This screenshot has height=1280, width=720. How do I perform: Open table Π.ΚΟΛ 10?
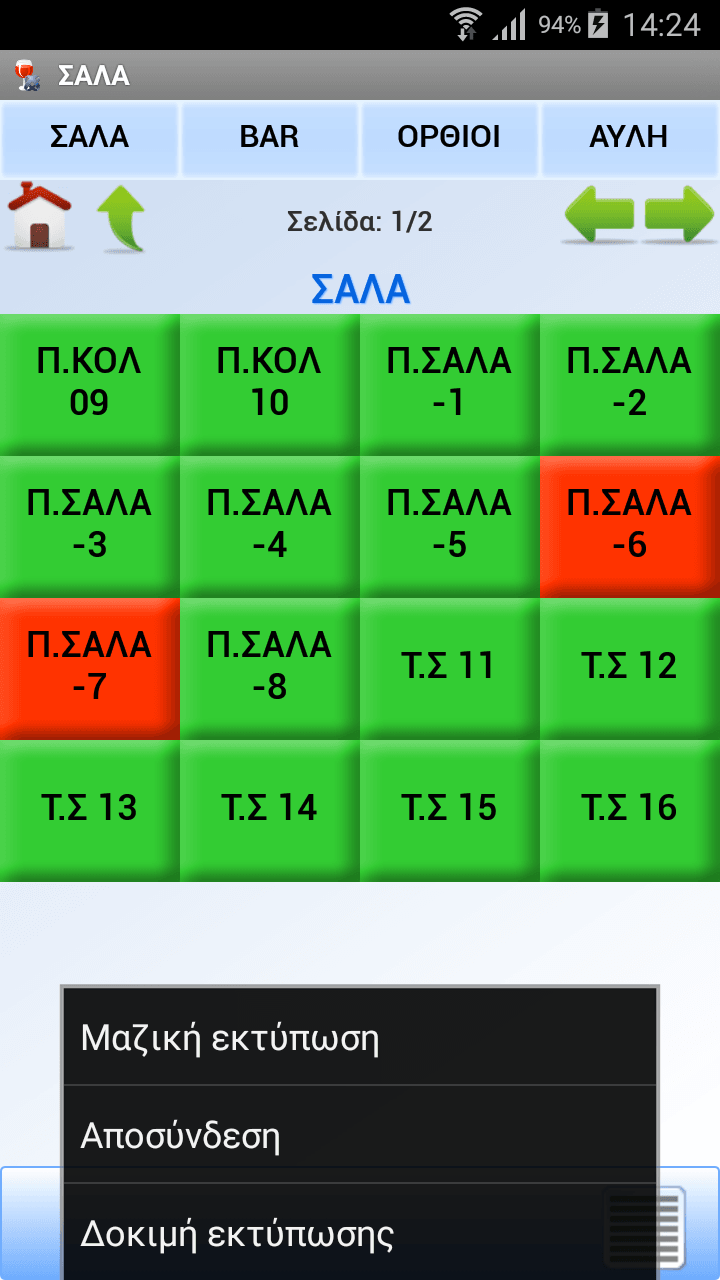[269, 383]
